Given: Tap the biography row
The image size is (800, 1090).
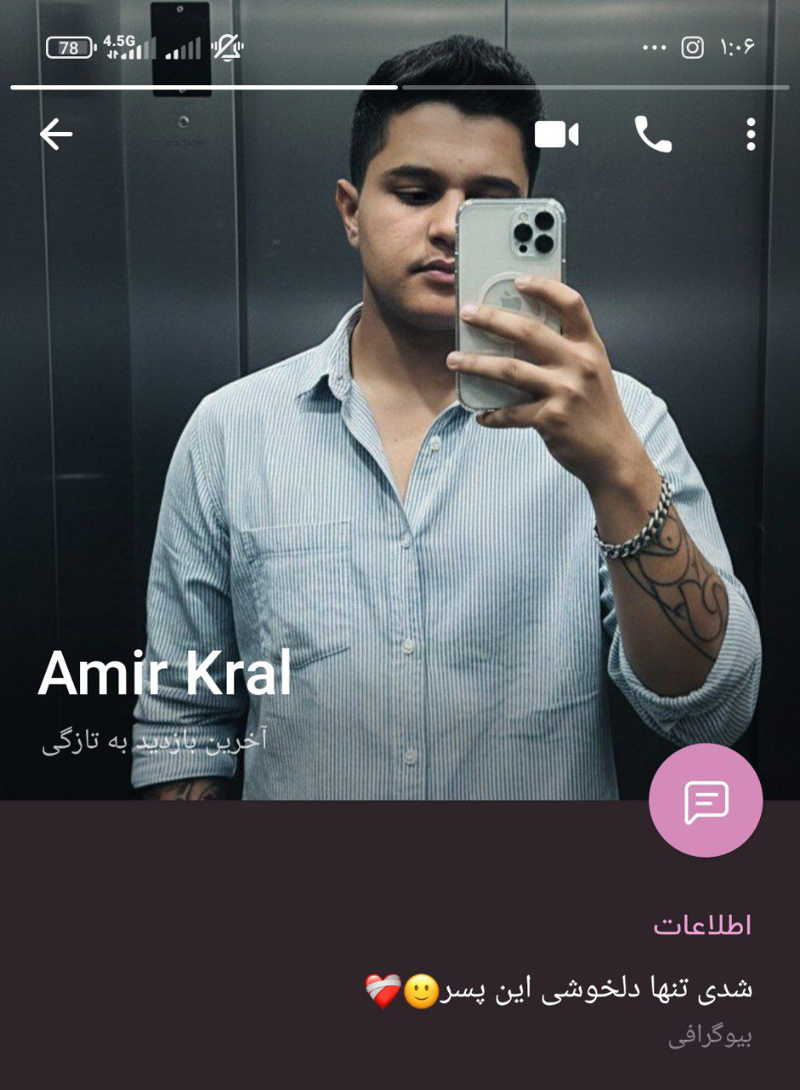Looking at the screenshot, I should pos(560,1007).
